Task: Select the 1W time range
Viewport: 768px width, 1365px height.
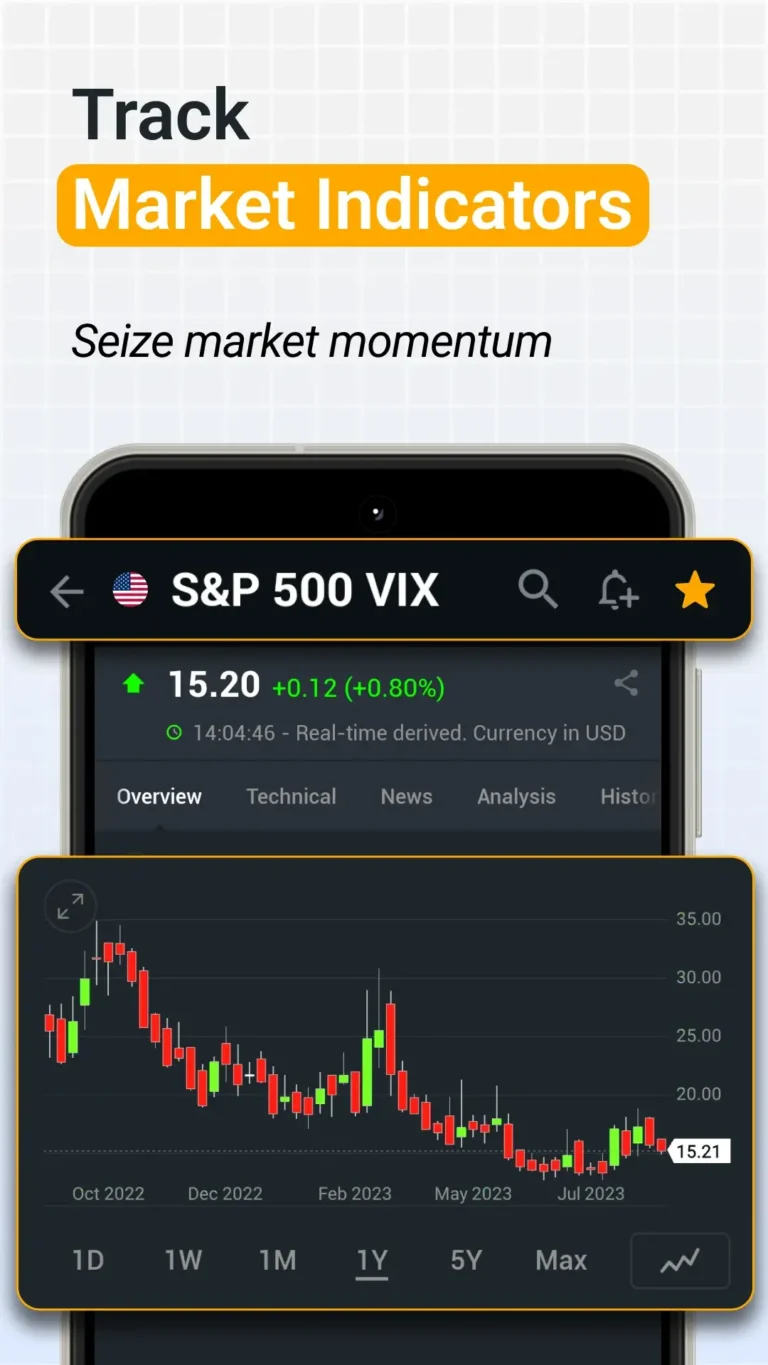Action: 183,1260
